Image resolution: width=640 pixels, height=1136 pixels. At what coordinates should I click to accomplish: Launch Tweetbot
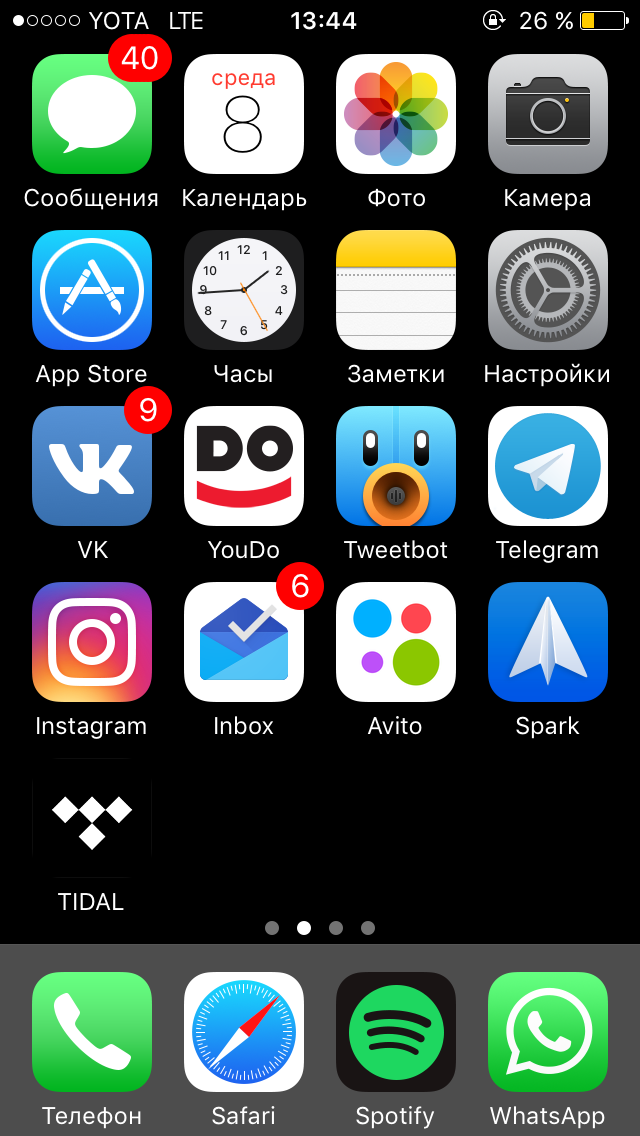pos(396,466)
